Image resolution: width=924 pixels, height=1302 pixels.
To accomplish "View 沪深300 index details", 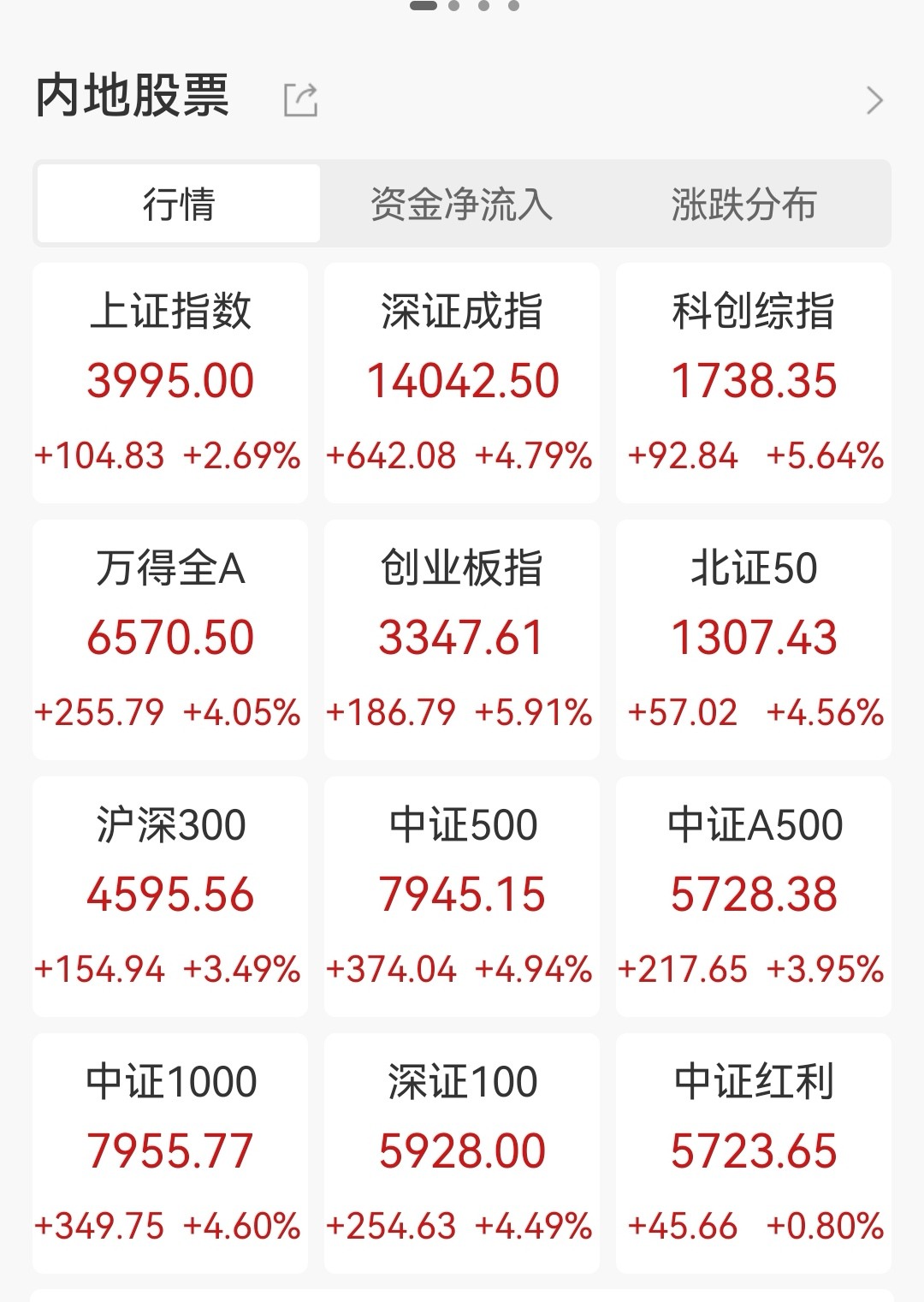I will click(x=170, y=896).
